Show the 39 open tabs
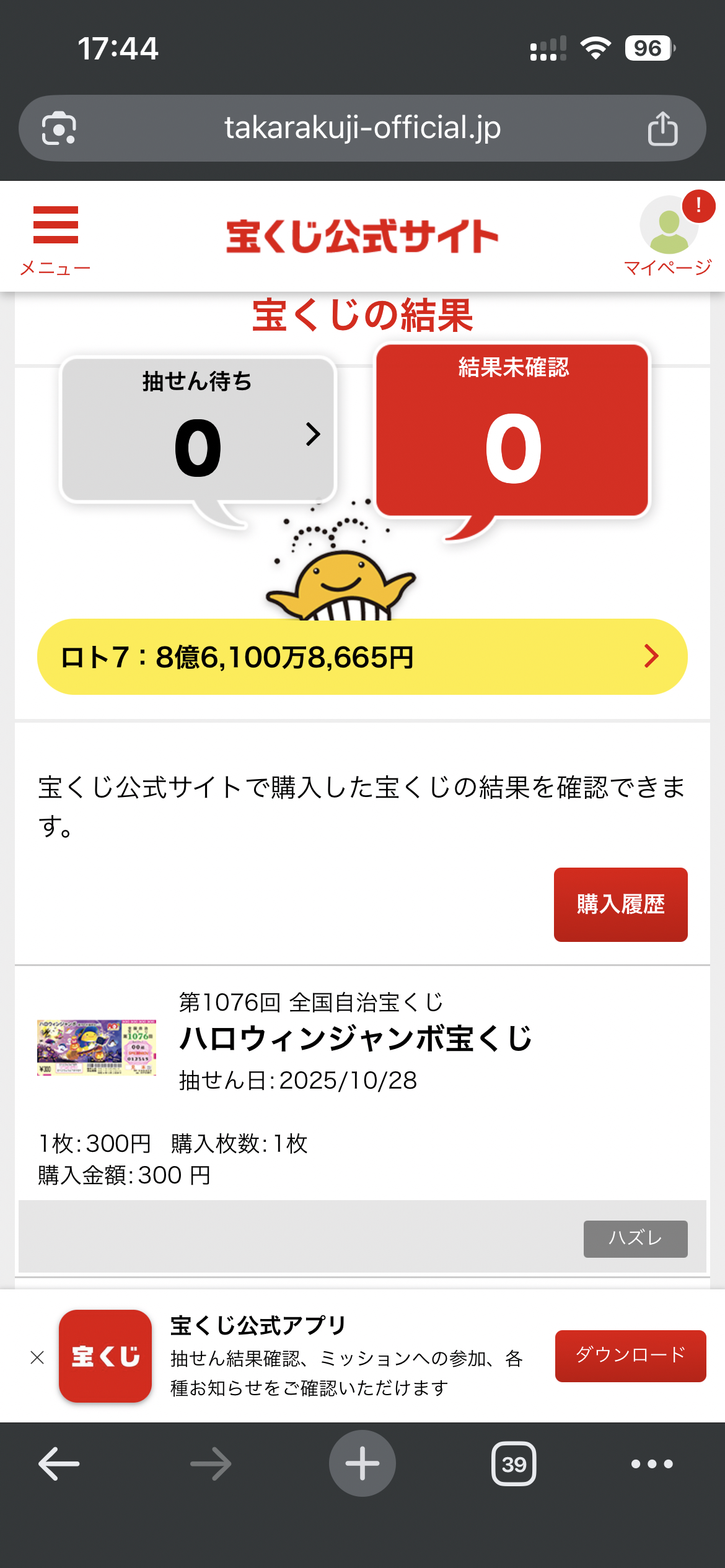Image resolution: width=725 pixels, height=1568 pixels. click(514, 1464)
